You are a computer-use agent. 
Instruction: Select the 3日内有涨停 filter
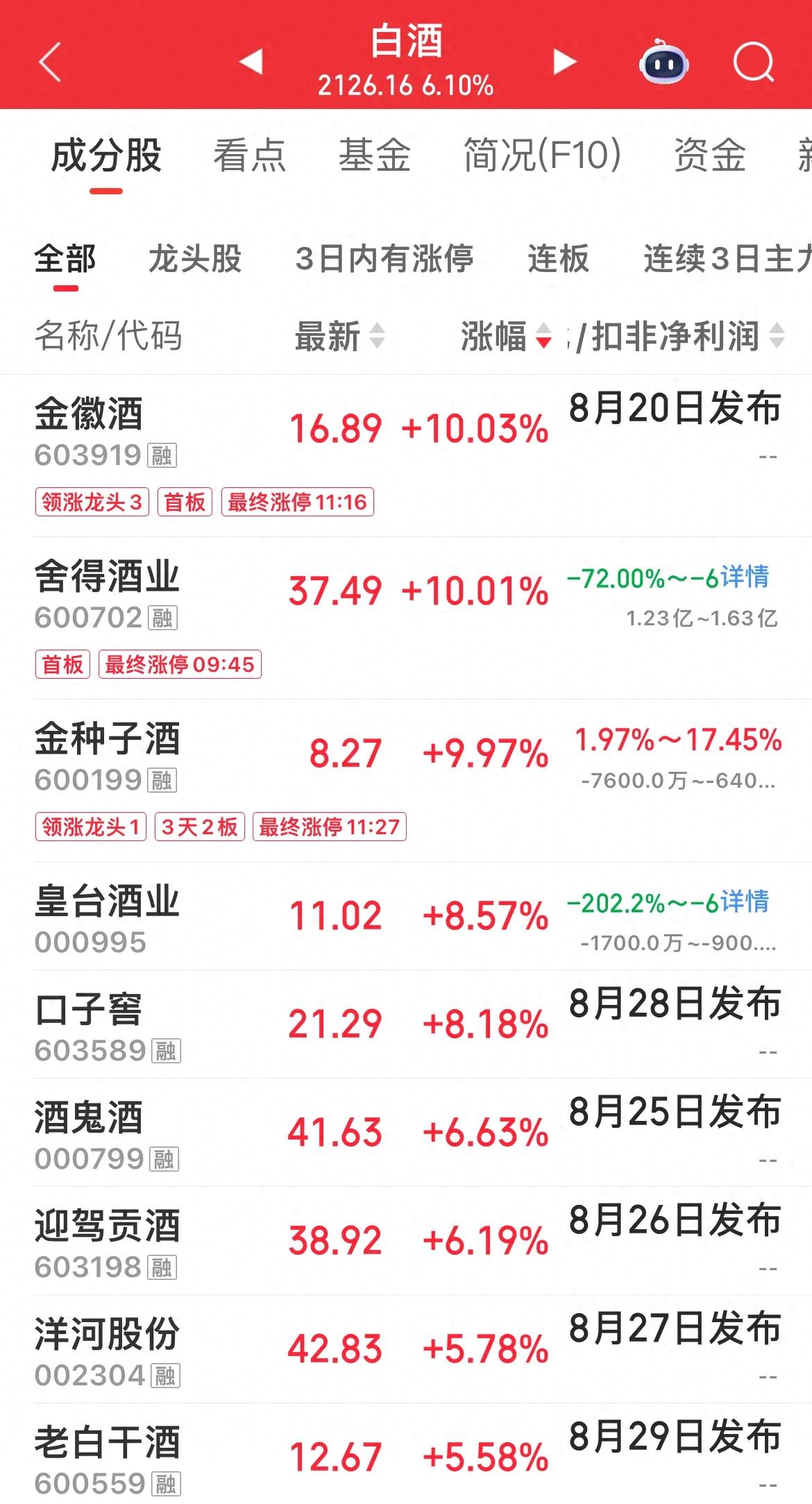point(384,259)
